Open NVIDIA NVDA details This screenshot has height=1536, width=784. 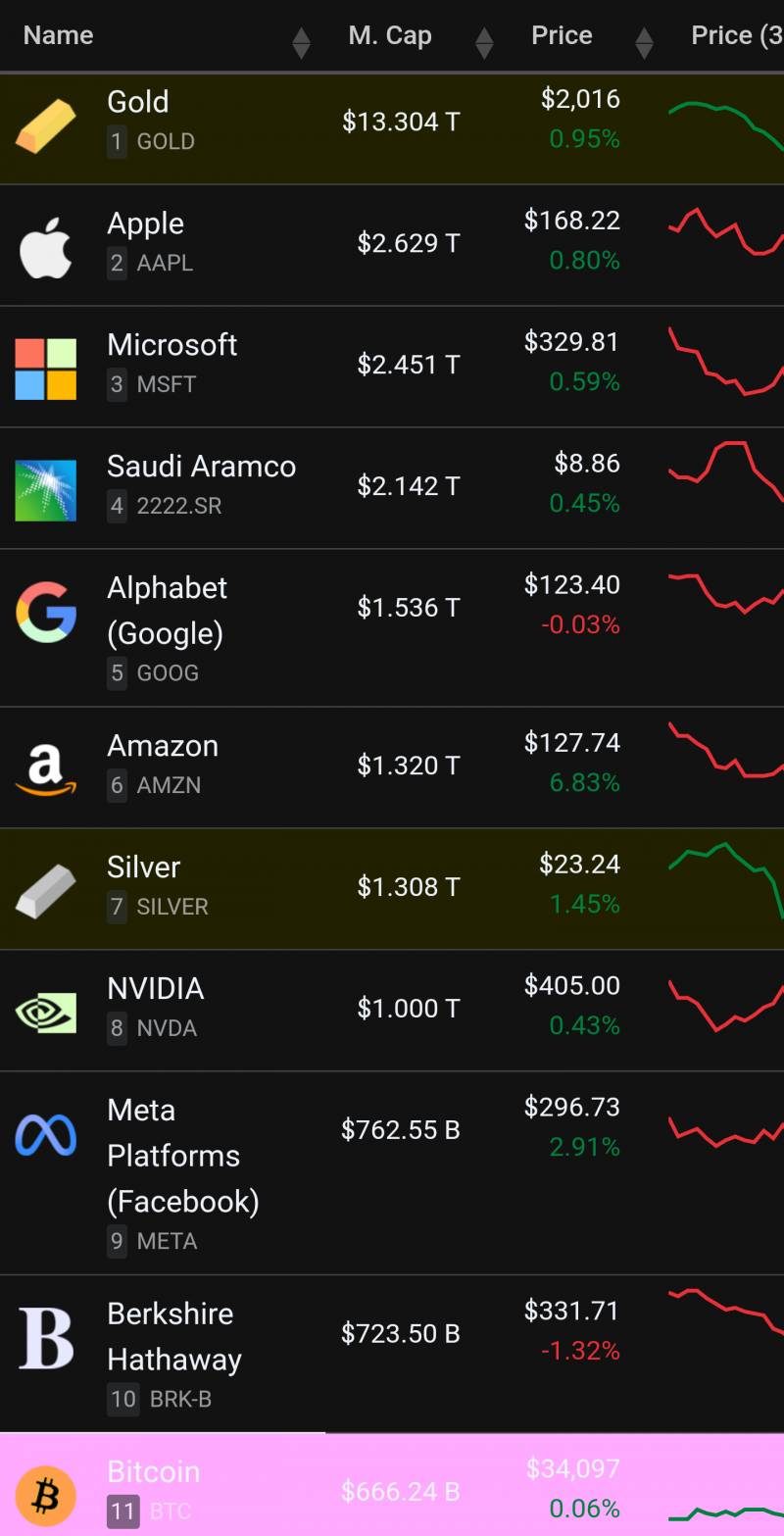click(155, 989)
